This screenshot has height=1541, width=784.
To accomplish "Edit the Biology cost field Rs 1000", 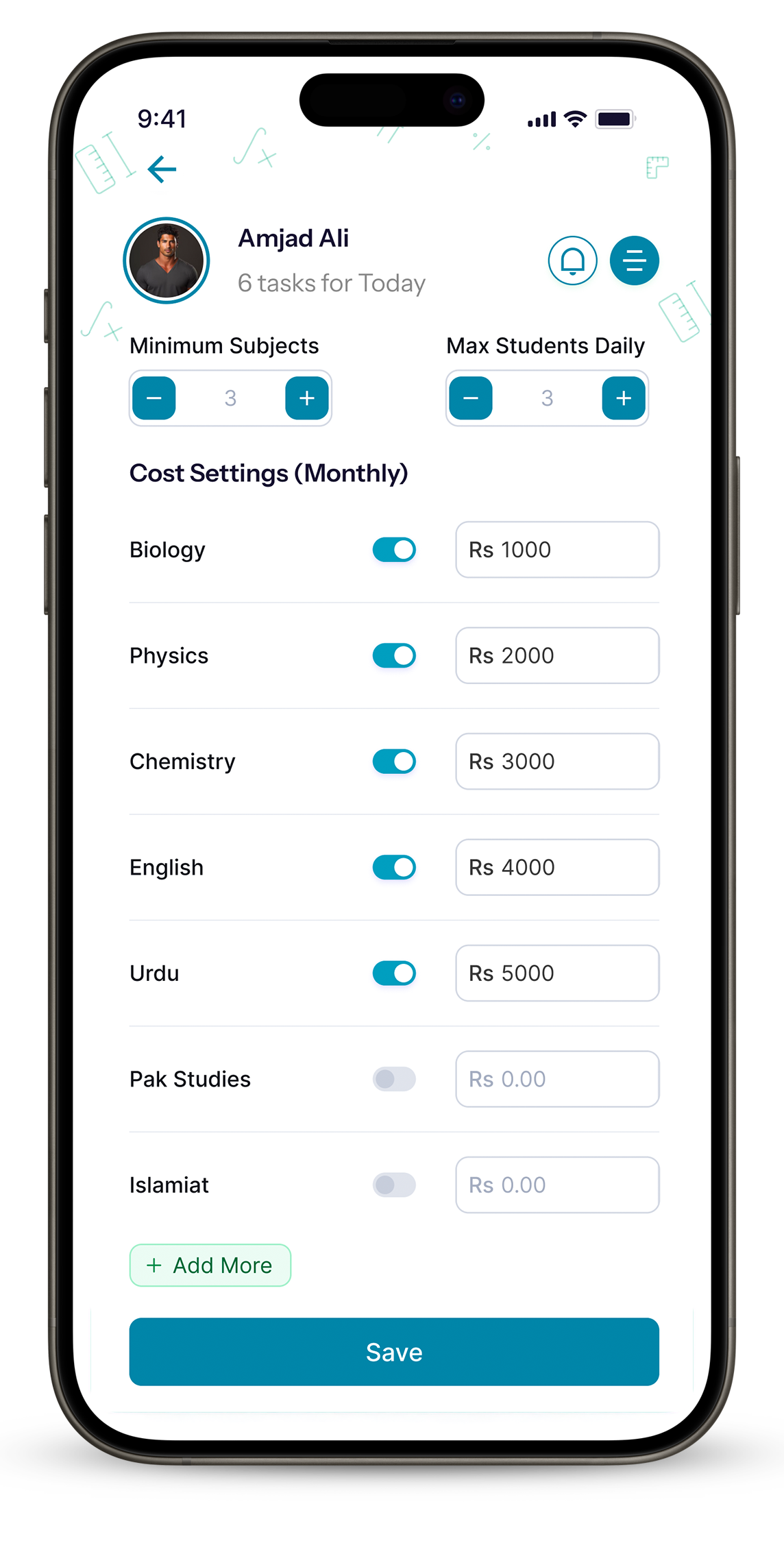I will pos(557,550).
